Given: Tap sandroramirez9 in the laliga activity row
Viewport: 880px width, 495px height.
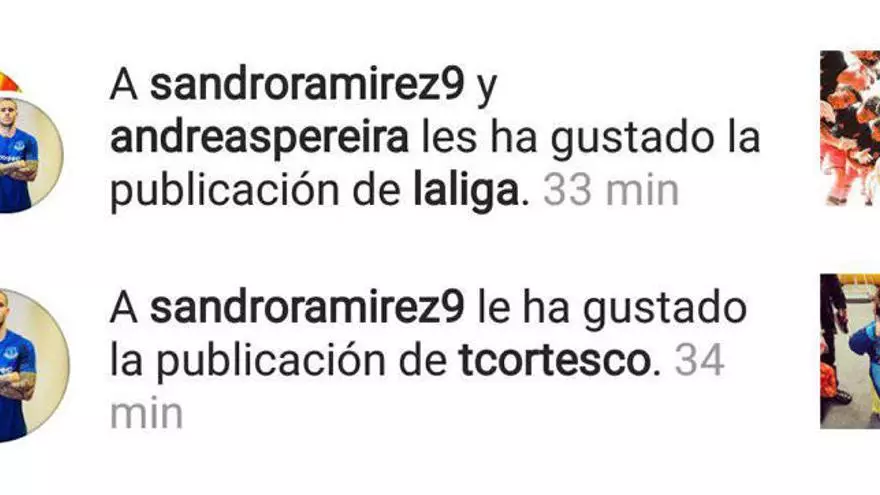Looking at the screenshot, I should pos(307,86).
